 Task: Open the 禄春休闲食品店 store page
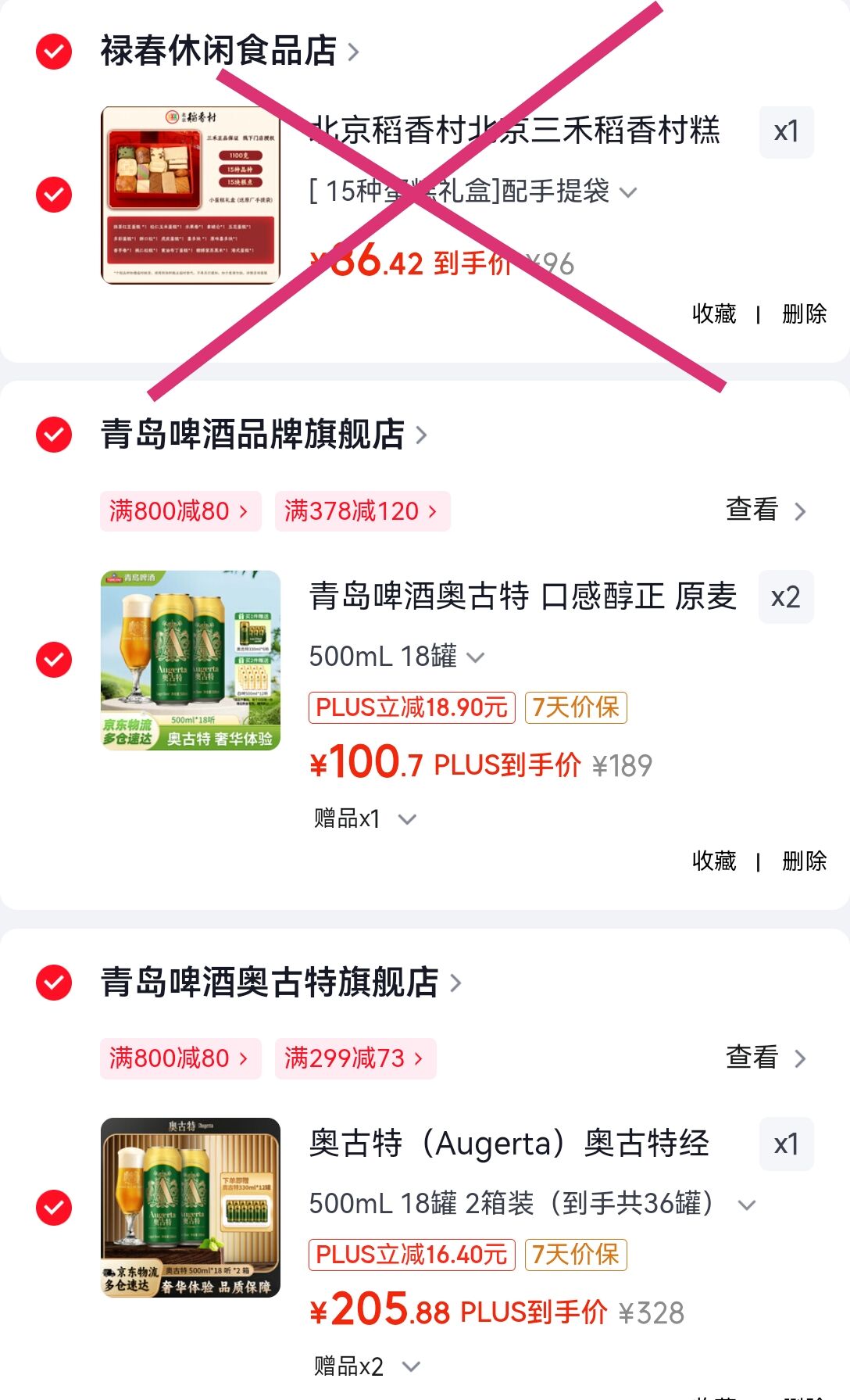pos(229,52)
